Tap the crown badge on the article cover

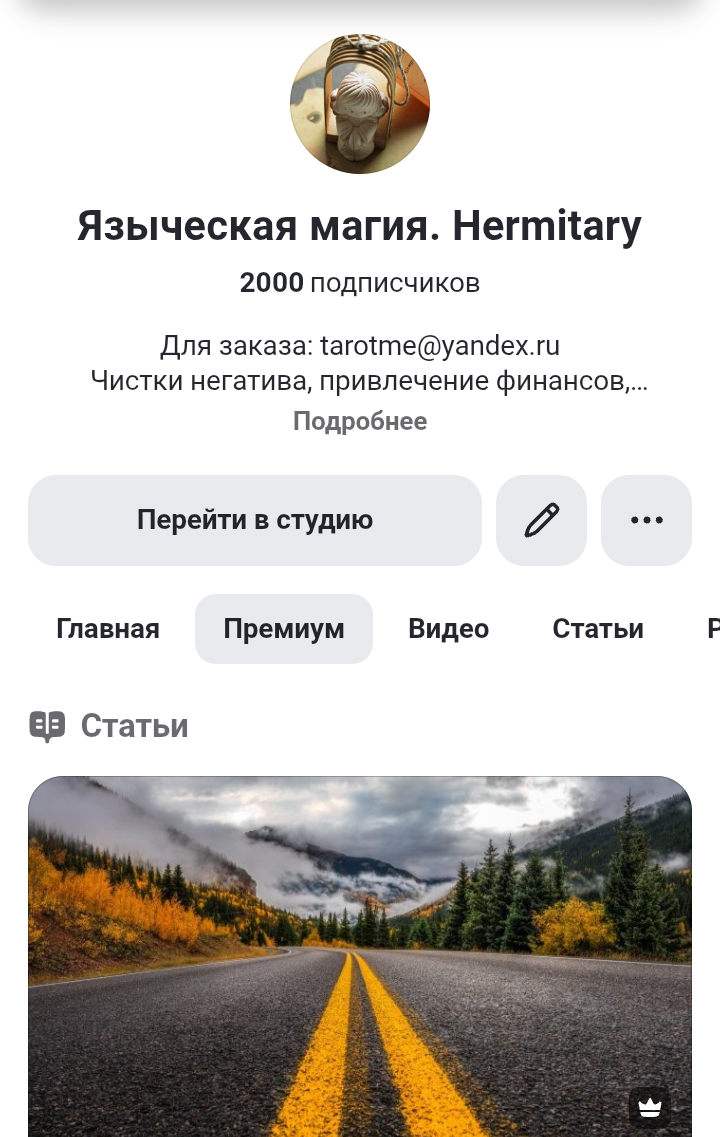tap(649, 1106)
